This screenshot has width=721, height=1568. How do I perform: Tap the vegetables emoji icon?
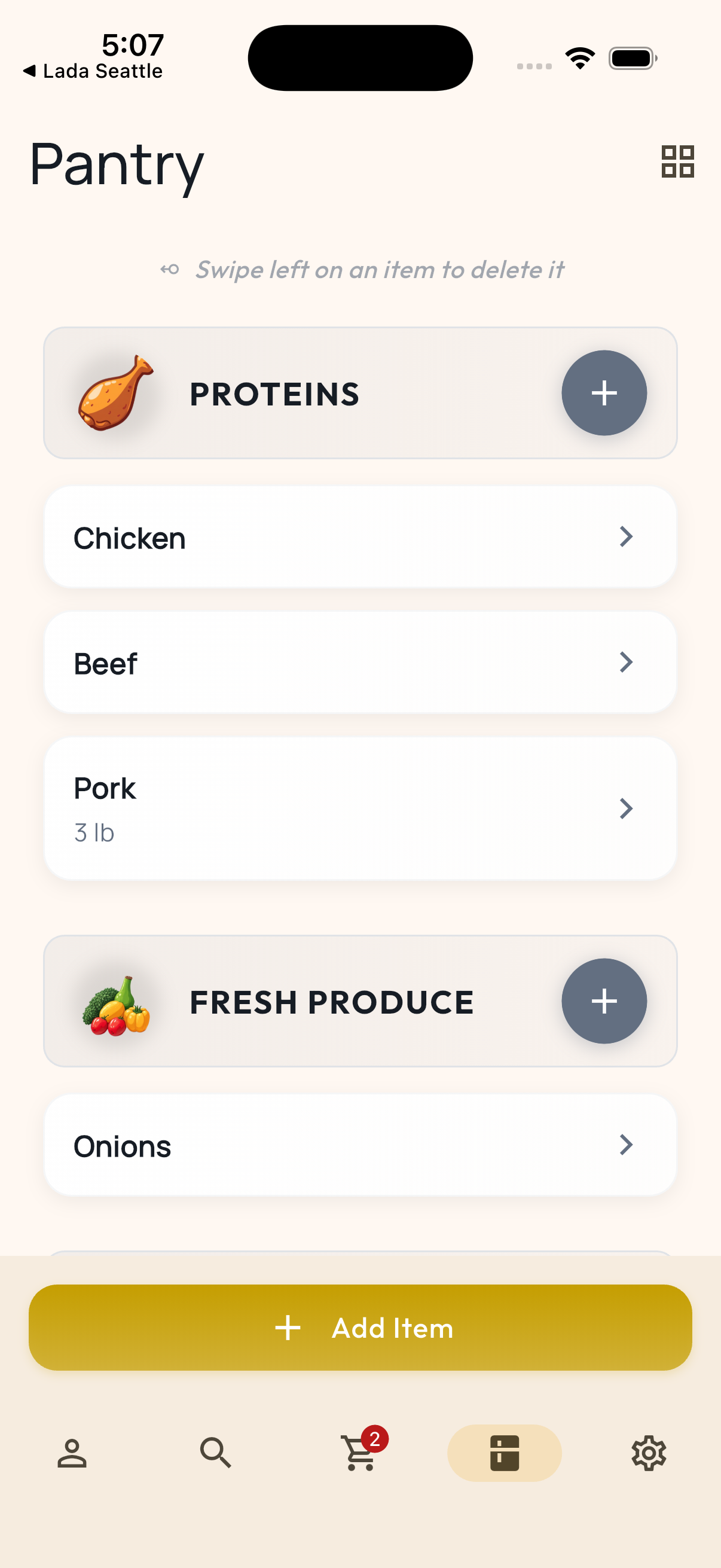click(114, 1002)
